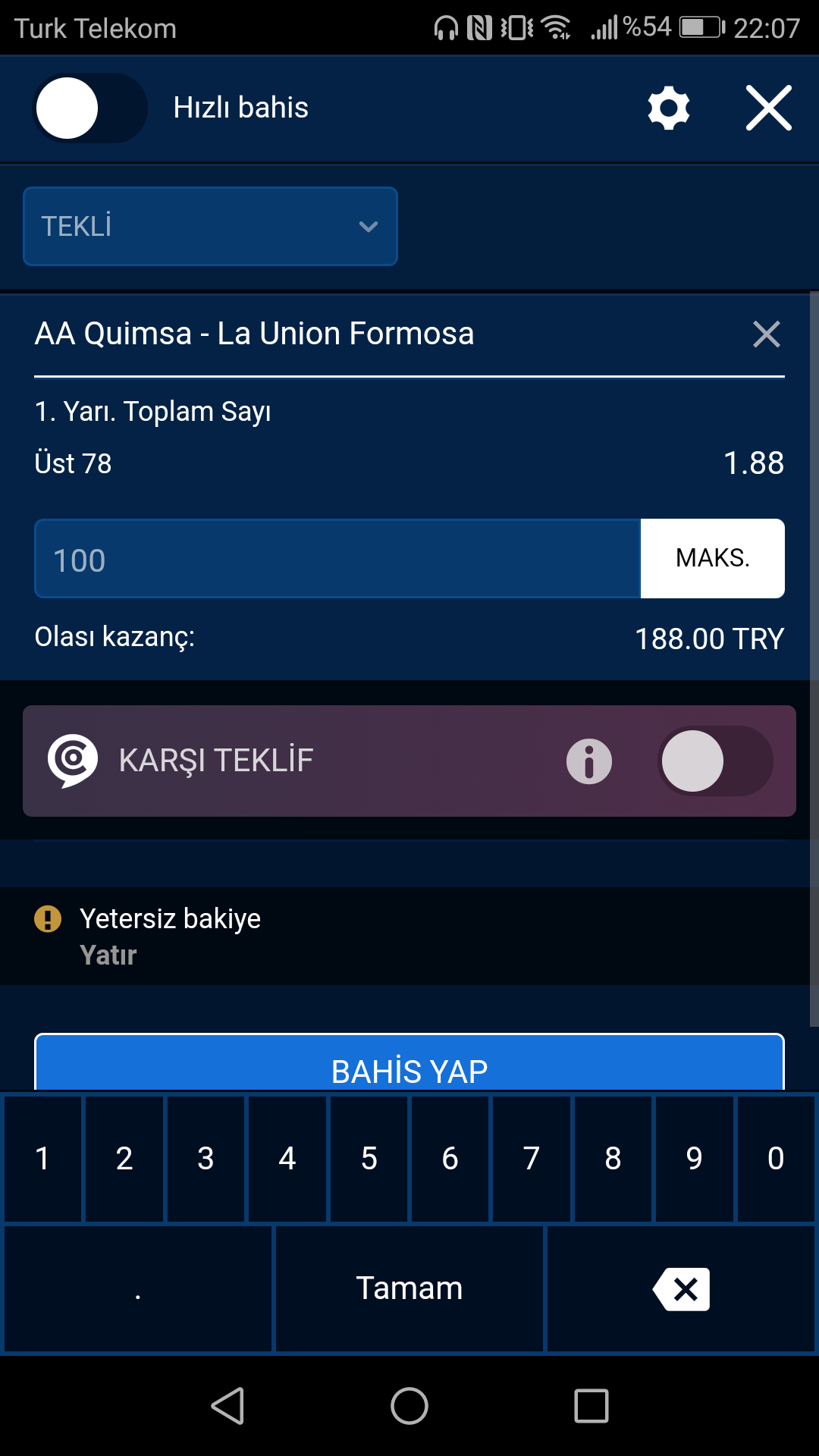This screenshot has height=1456, width=819.
Task: Close the bet slip panel
Action: coord(769,108)
